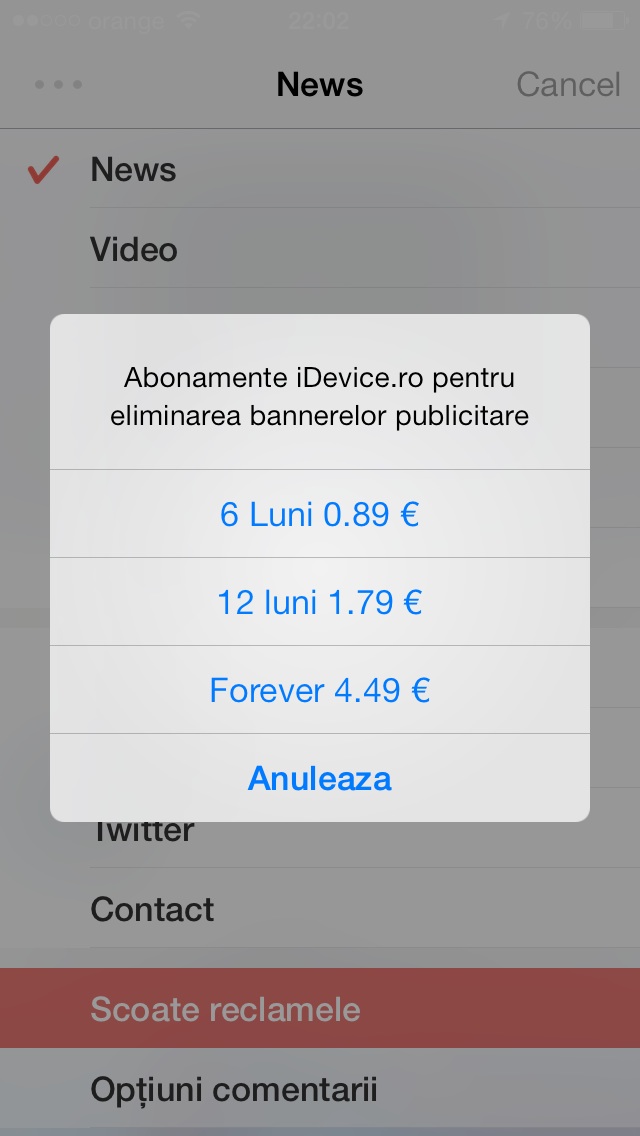Image resolution: width=640 pixels, height=1136 pixels.
Task: Select the 6 Luni 0.89 € subscription
Action: tap(320, 514)
